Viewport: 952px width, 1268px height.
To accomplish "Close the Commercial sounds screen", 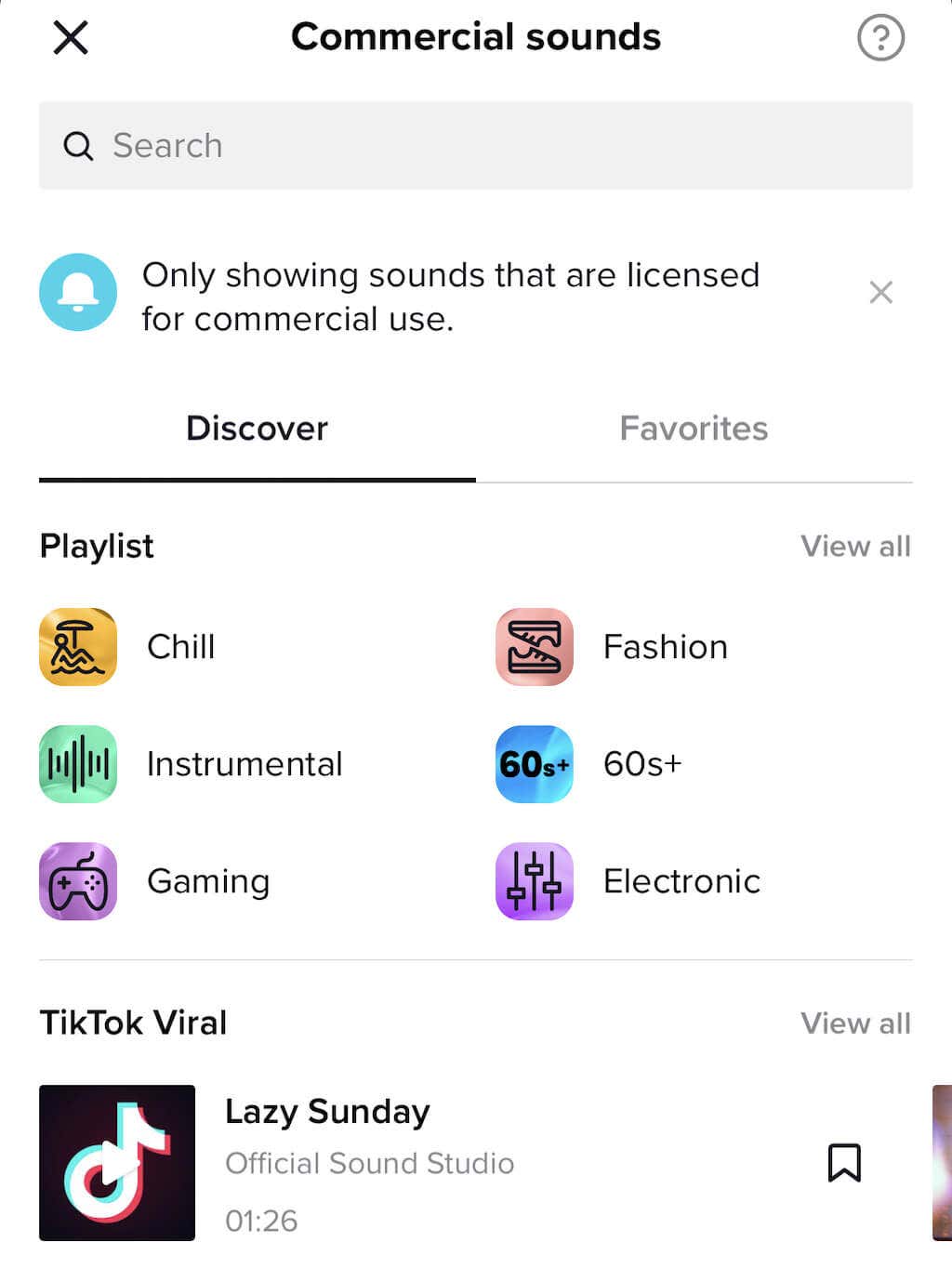I will (70, 37).
